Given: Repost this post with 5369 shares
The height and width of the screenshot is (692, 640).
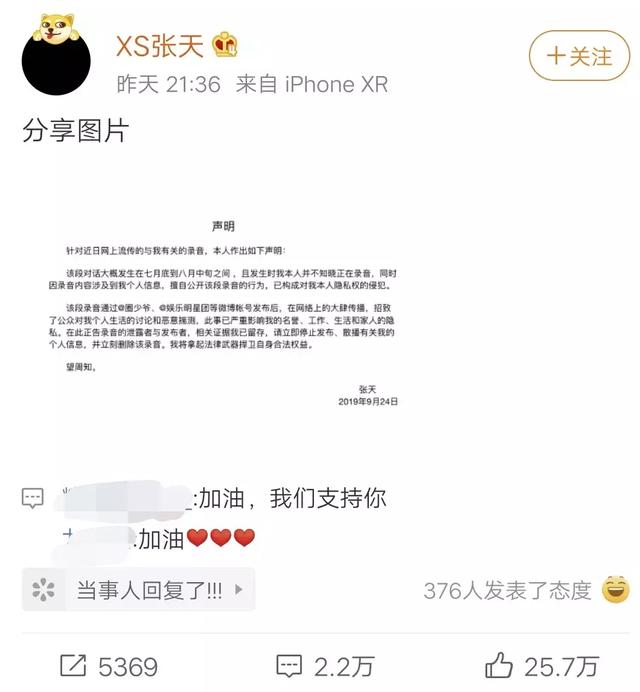Looking at the screenshot, I should (x=109, y=666).
